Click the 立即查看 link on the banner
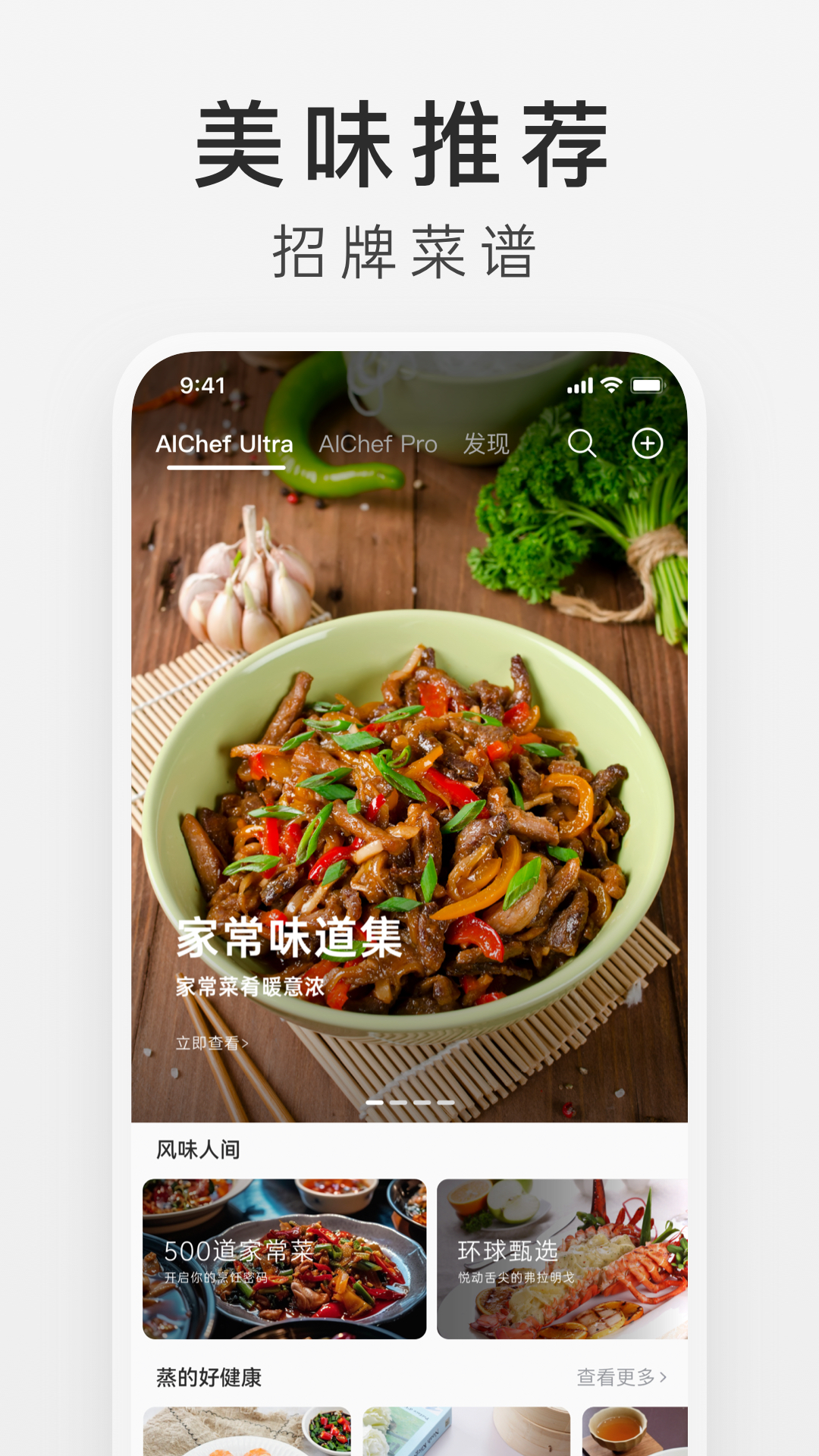 [x=209, y=1042]
